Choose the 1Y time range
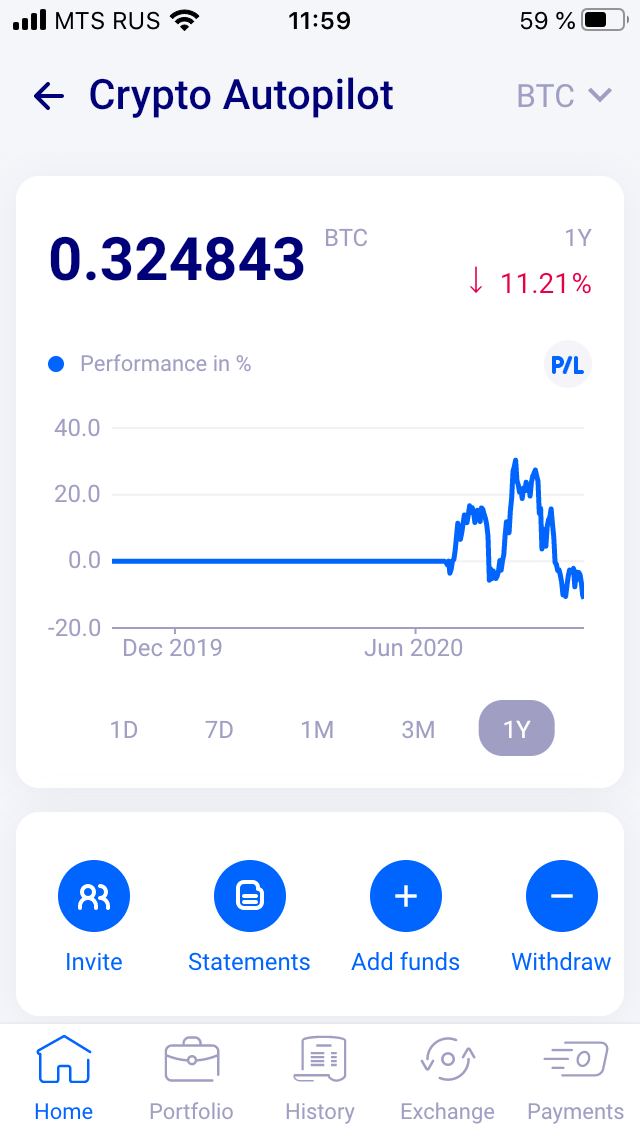 (517, 728)
